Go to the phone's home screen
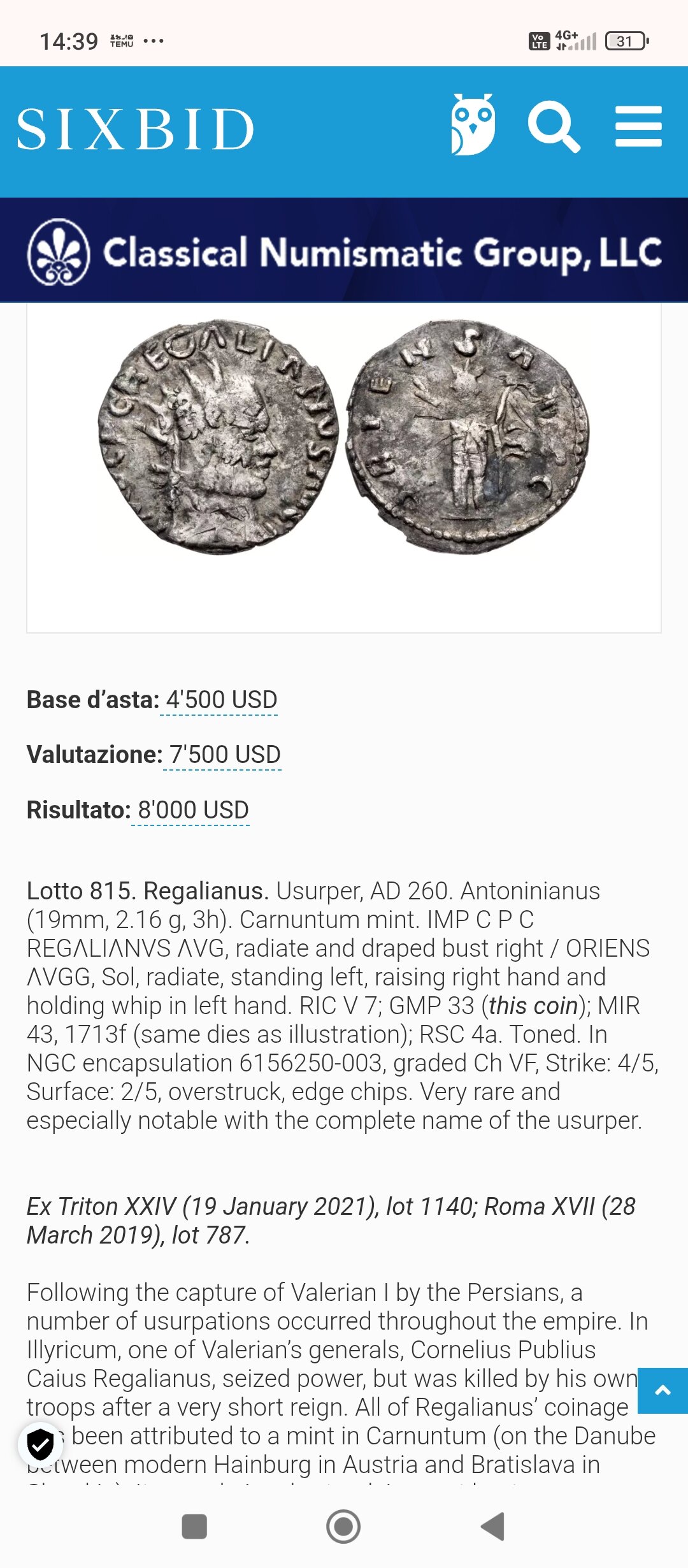The width and height of the screenshot is (688, 1568). click(x=343, y=1527)
